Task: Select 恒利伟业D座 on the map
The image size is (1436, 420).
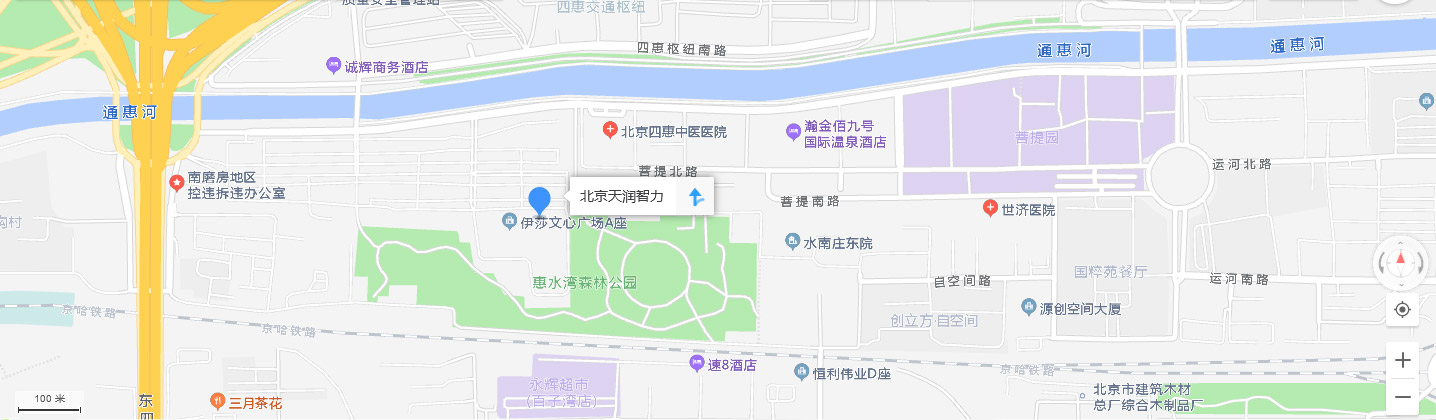Action: (x=801, y=372)
